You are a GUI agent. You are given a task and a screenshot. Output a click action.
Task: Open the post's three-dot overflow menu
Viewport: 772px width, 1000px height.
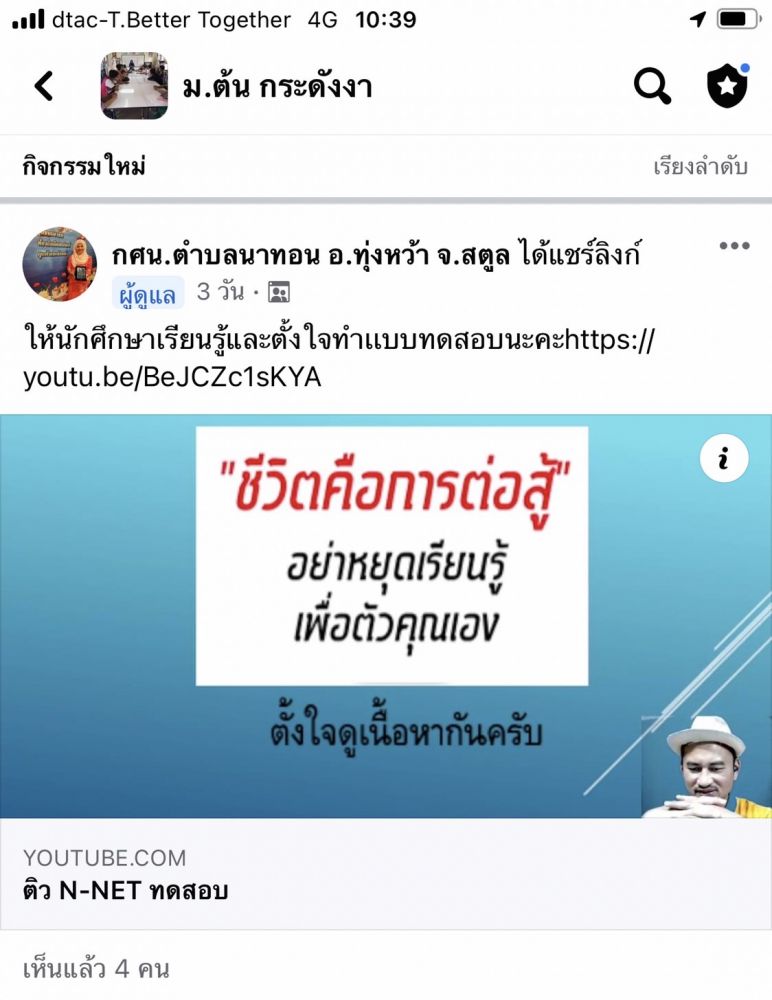[x=734, y=246]
